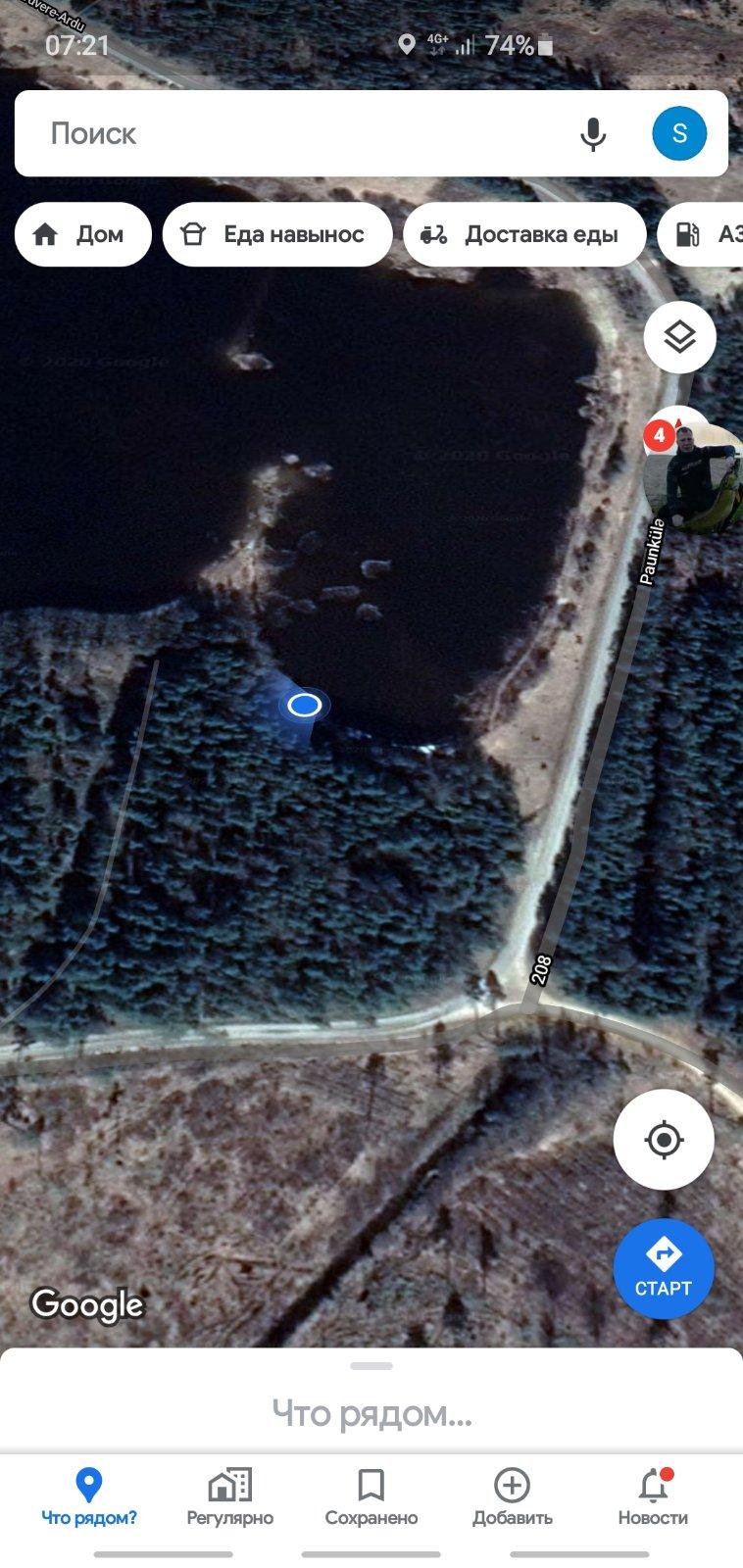The width and height of the screenshot is (743, 1568).
Task: Tap the Поиск search field
Action: point(294,134)
